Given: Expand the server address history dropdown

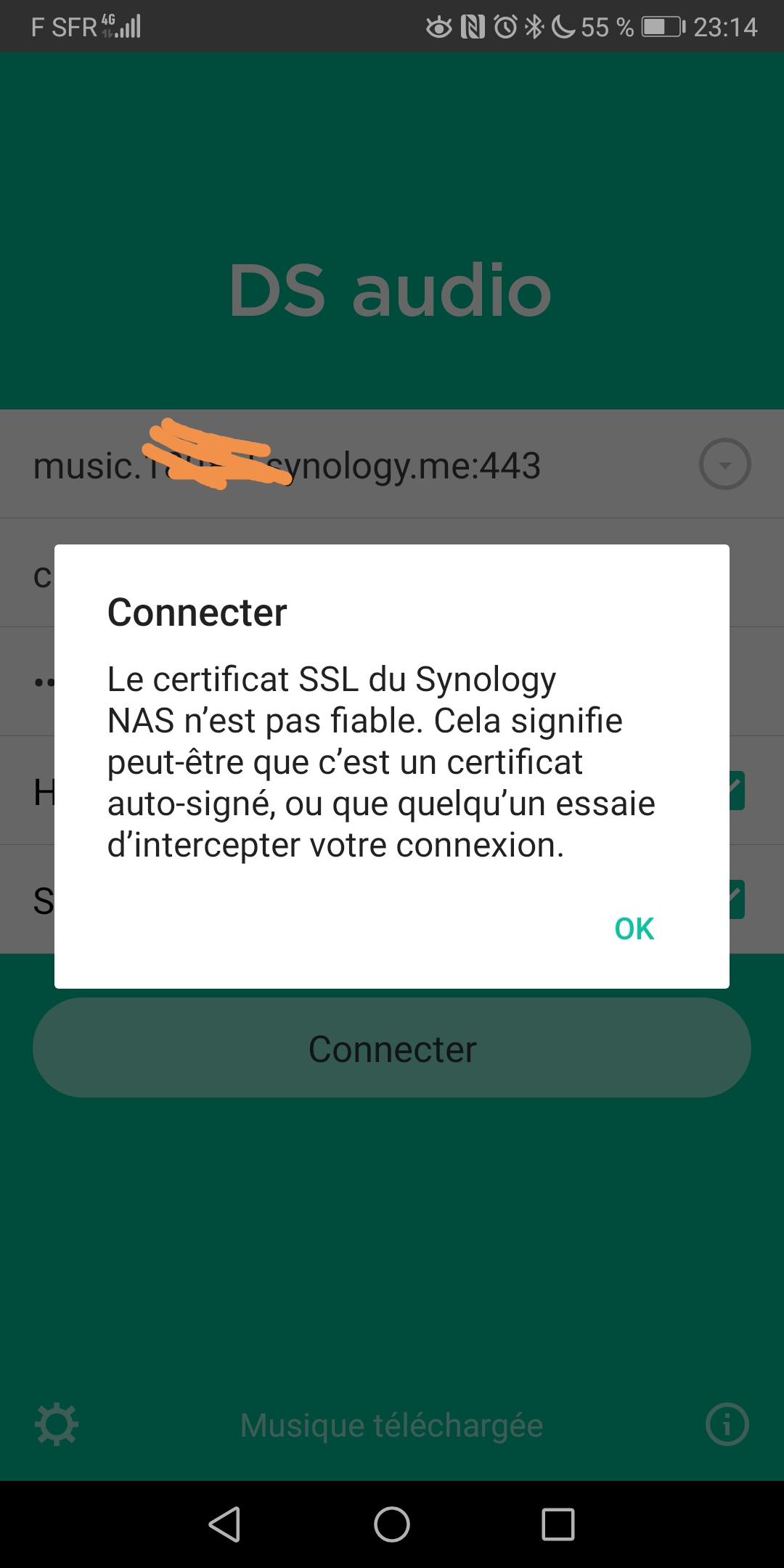Looking at the screenshot, I should (724, 465).
